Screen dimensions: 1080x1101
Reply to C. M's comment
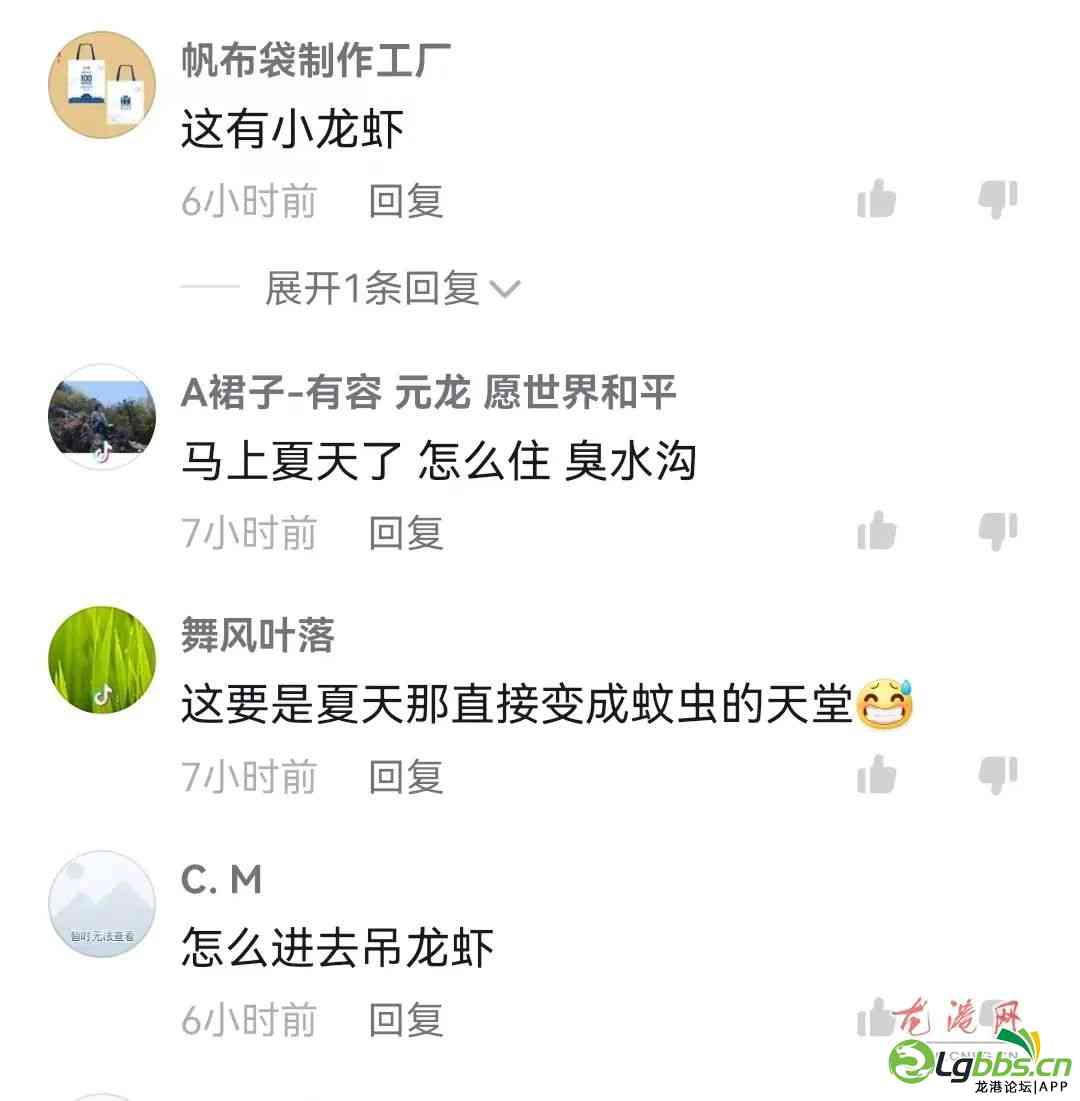(x=405, y=1020)
